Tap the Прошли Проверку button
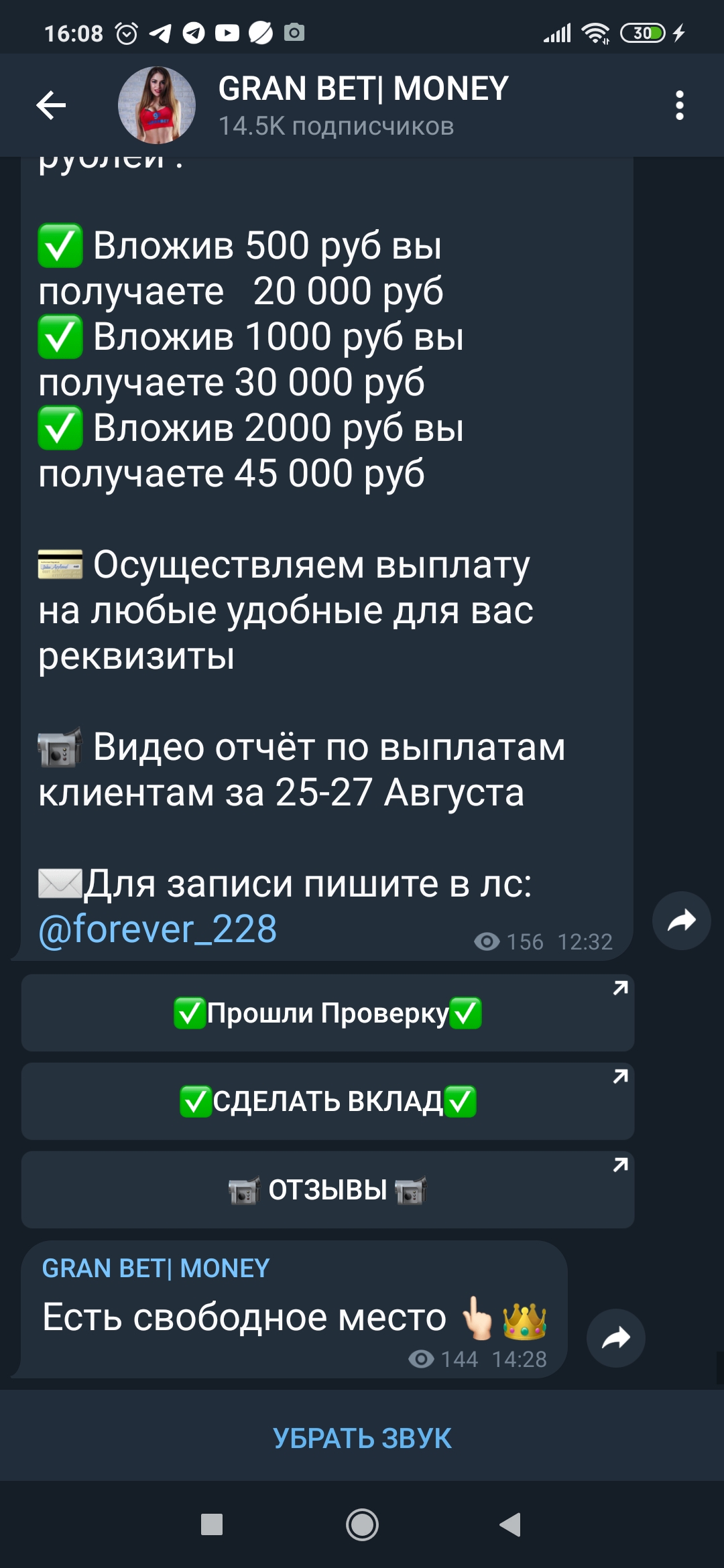 point(328,1012)
